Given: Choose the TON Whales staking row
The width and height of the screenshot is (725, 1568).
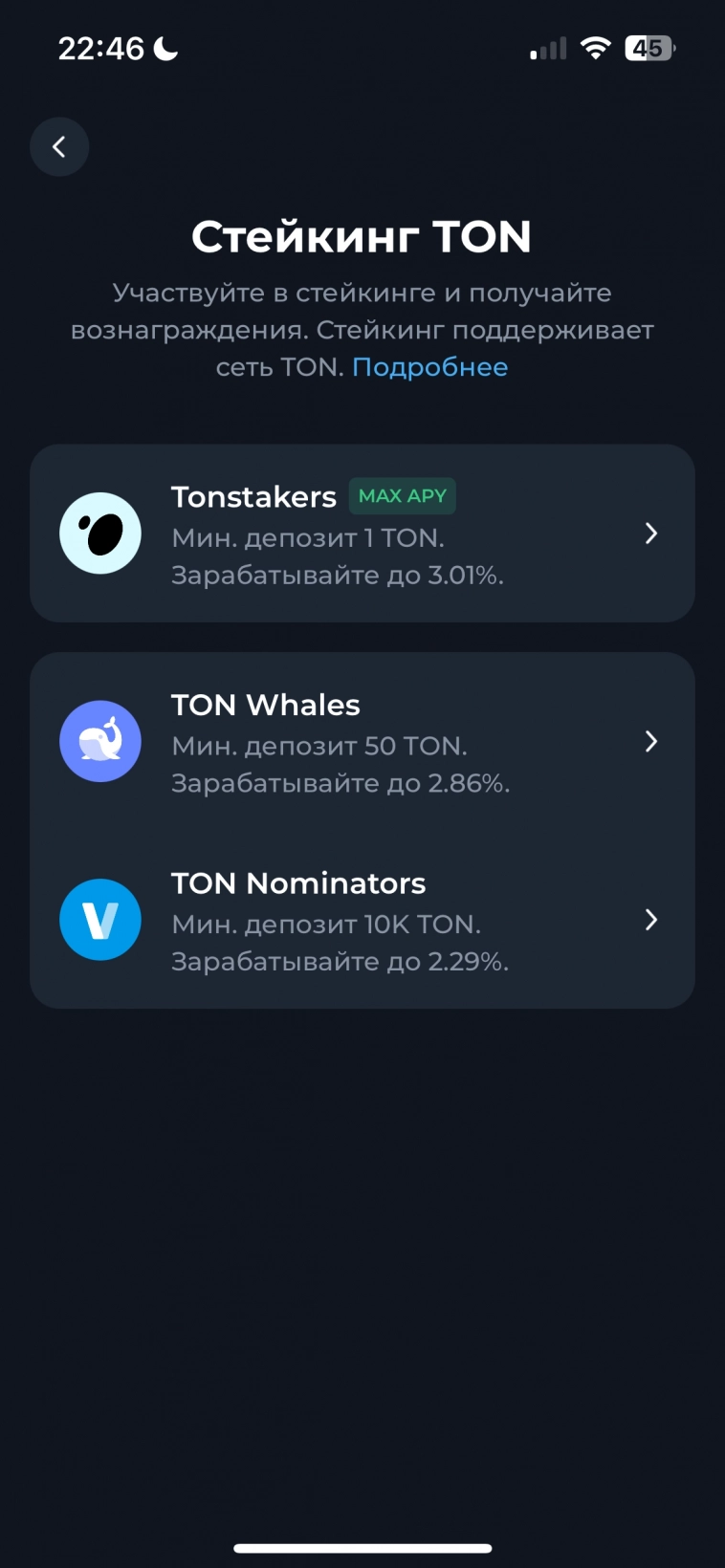Looking at the screenshot, I should [x=362, y=741].
